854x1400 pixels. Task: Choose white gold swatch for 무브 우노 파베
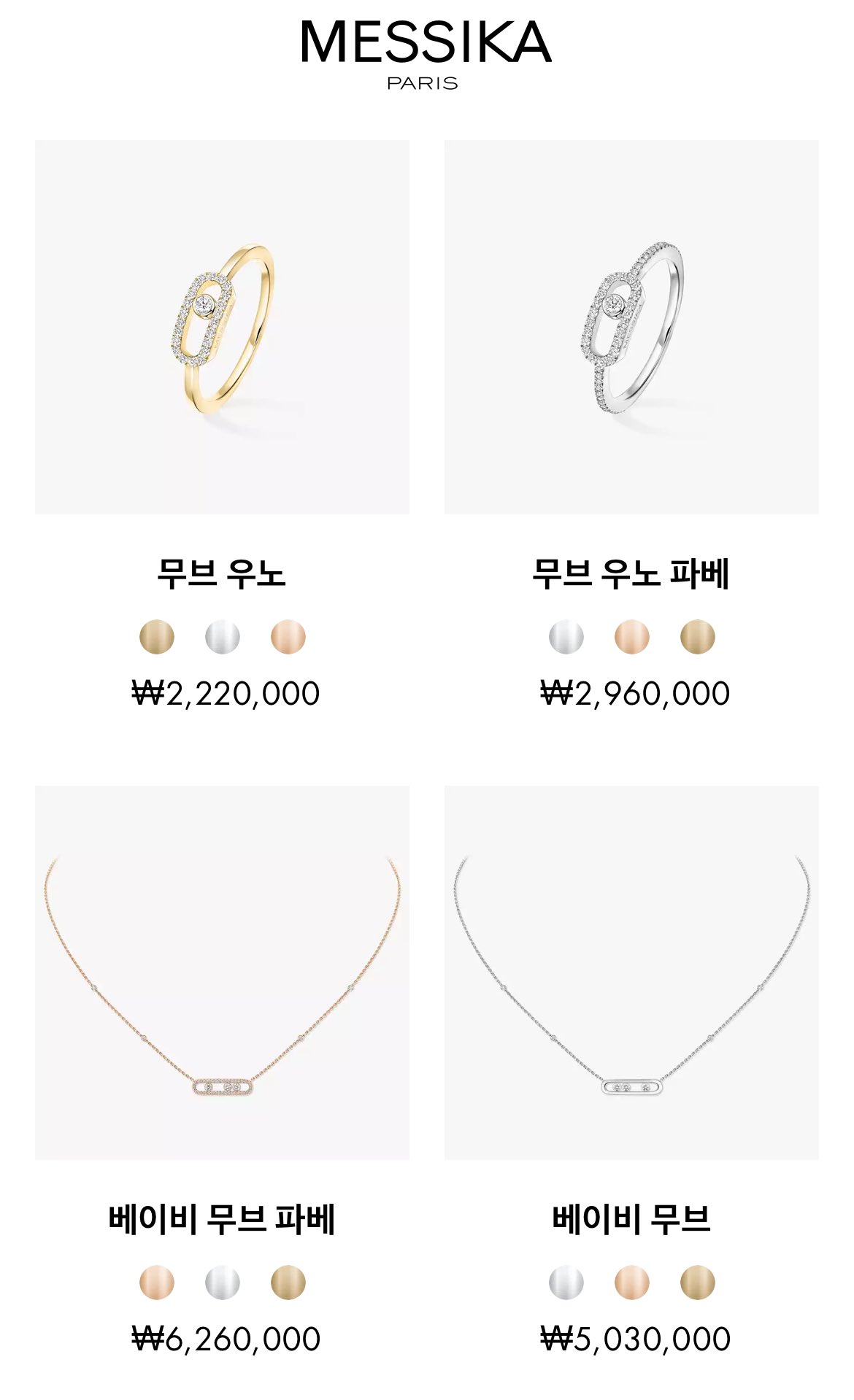(566, 637)
